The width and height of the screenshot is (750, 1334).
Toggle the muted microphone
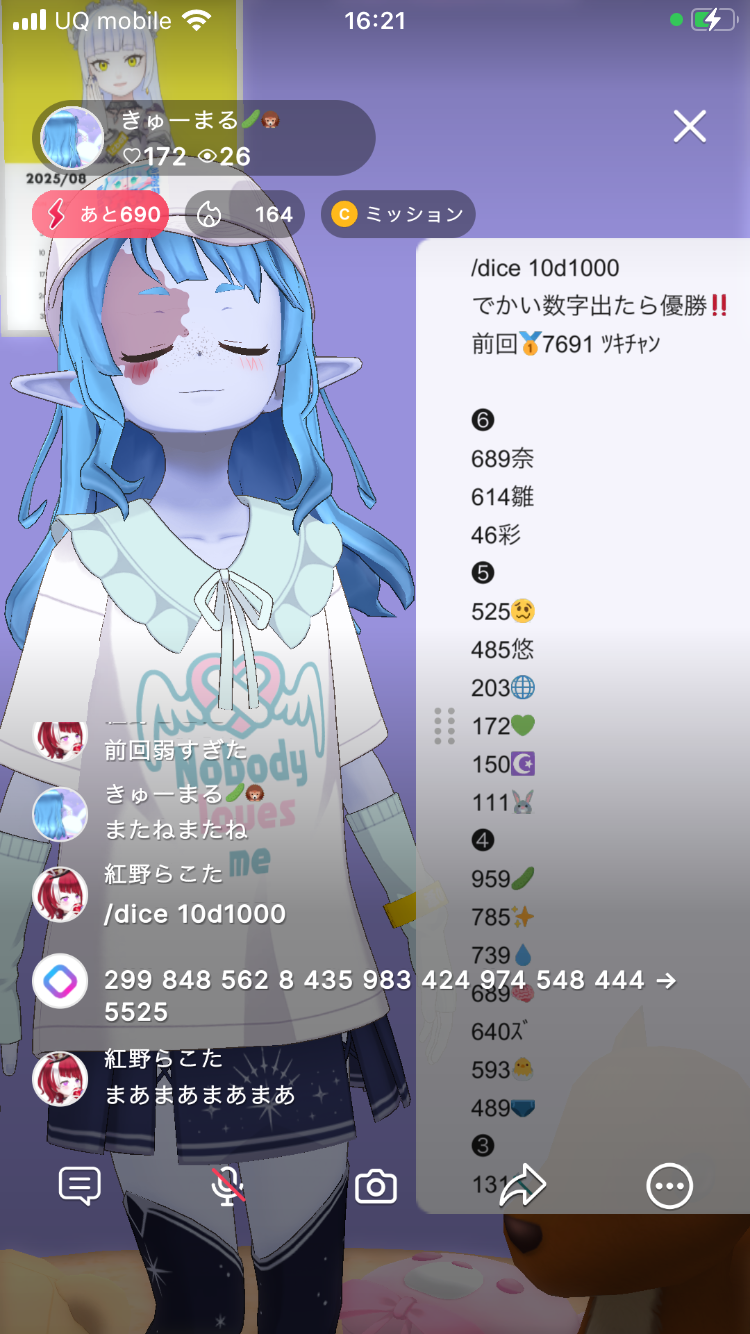coord(228,1187)
